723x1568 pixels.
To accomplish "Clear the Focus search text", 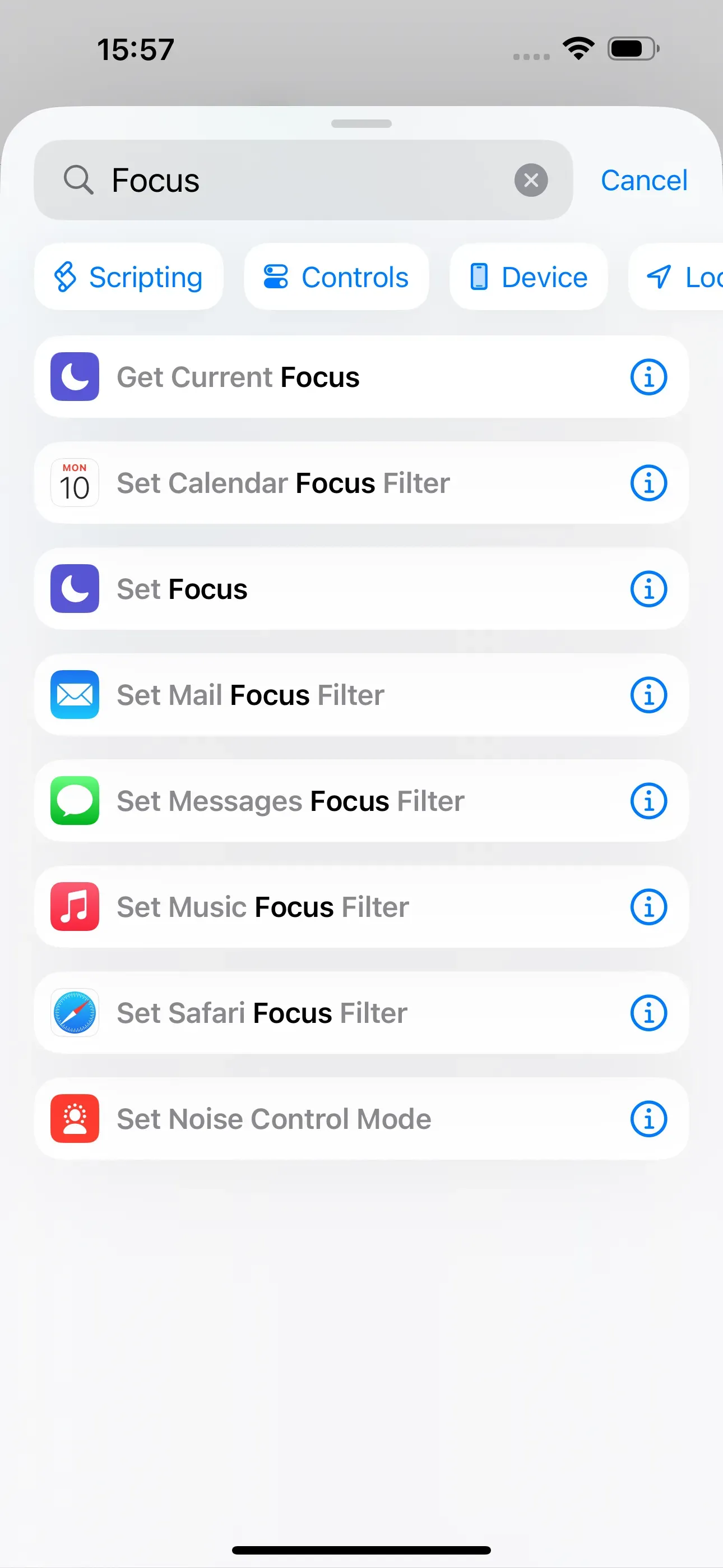I will coord(531,180).
